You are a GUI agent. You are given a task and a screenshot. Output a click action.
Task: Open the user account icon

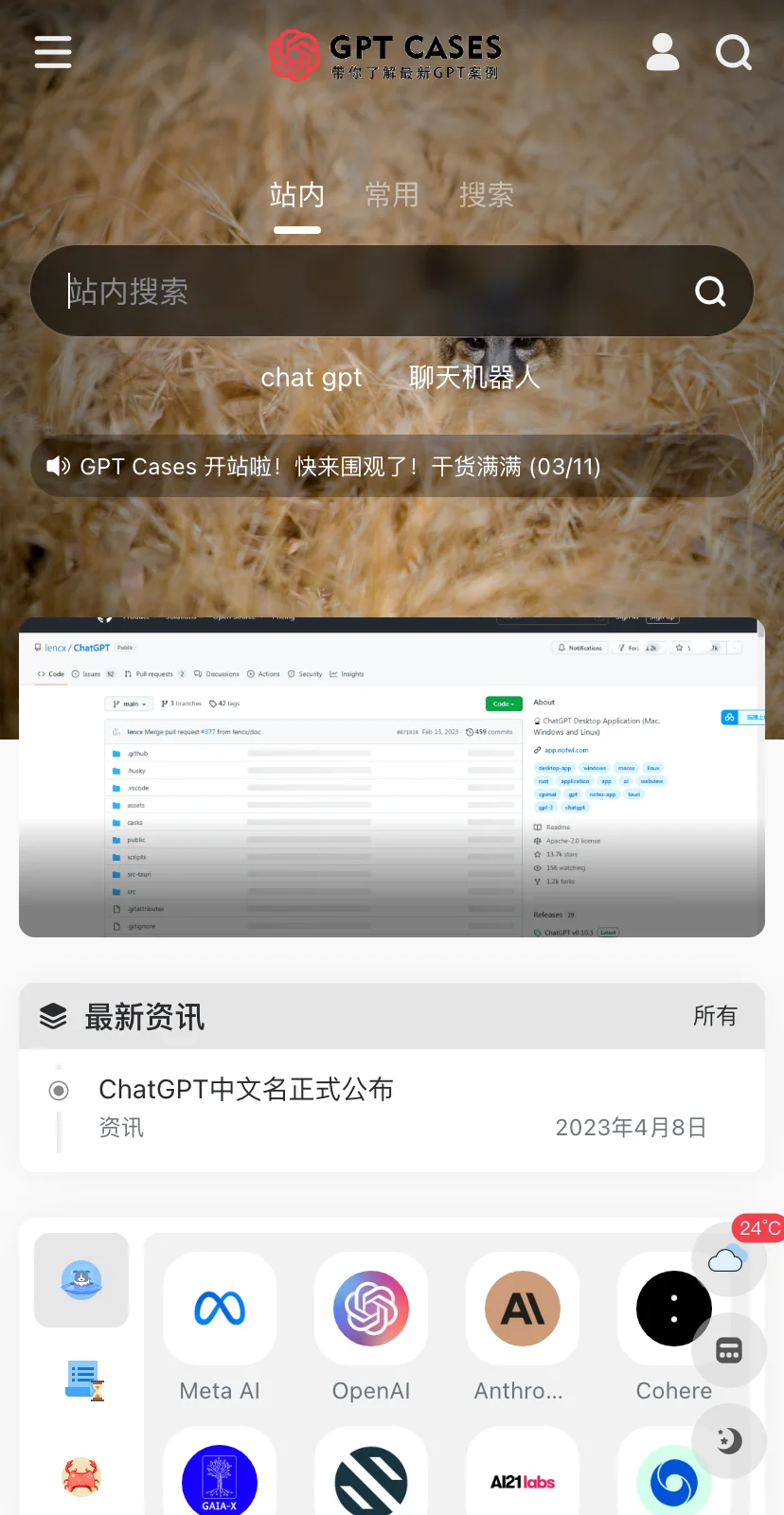[663, 52]
